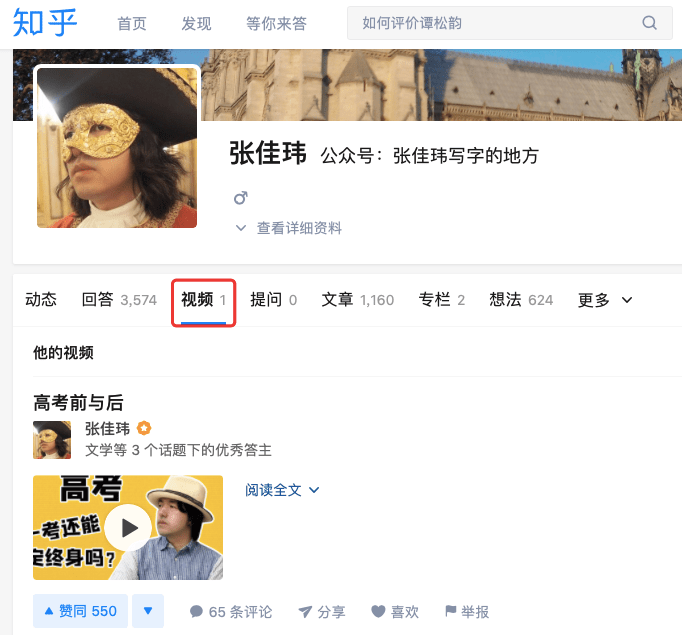The image size is (682, 635).
Task: Switch to the 动态 tab
Action: (41, 299)
